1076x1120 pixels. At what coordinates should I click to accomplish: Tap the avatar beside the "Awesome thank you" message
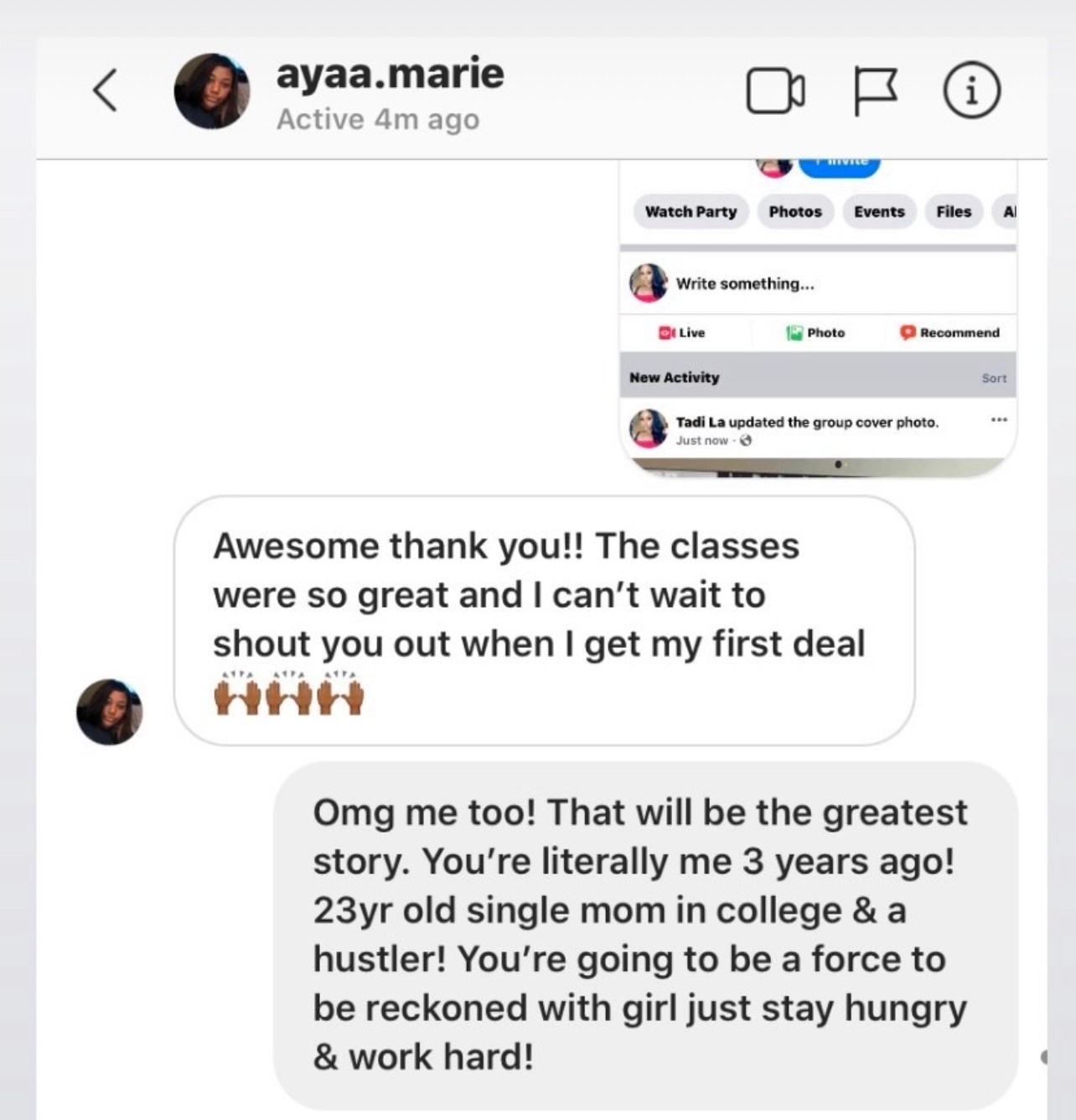tap(110, 712)
